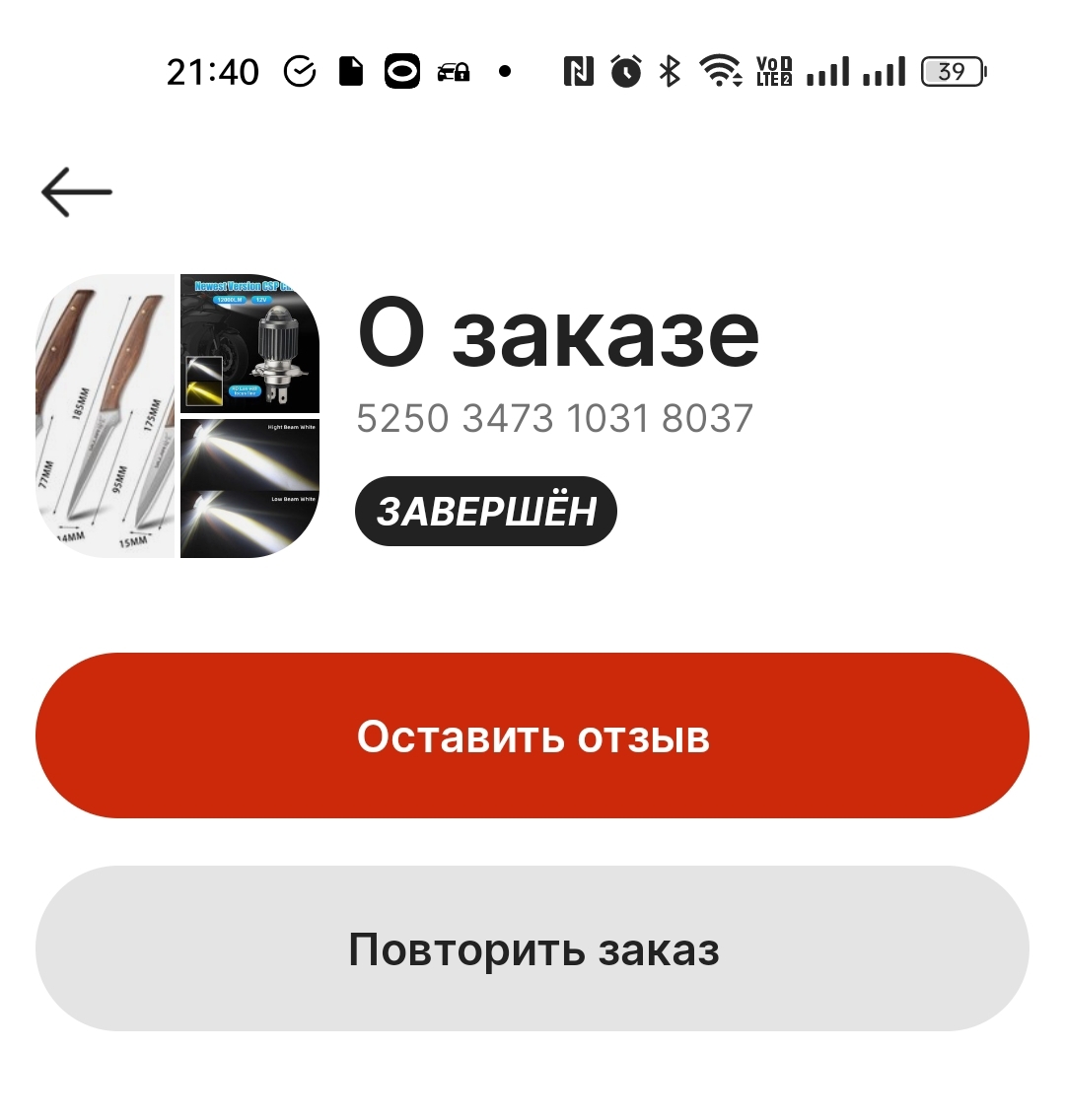Go back using the arrow icon
Viewport: 1065px width, 1120px height.
pyautogui.click(x=77, y=191)
